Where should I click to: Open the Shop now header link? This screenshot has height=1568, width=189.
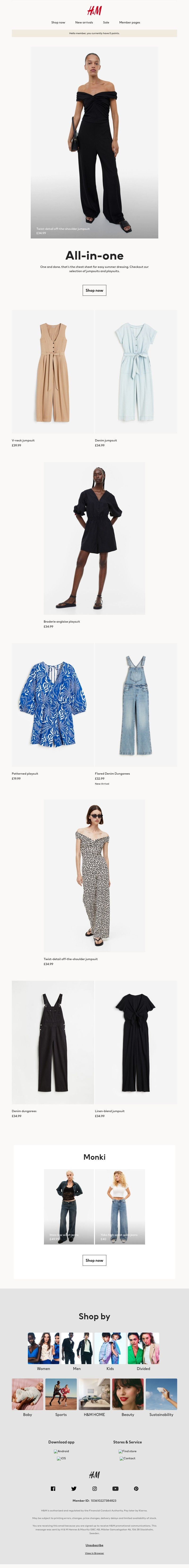click(58, 22)
